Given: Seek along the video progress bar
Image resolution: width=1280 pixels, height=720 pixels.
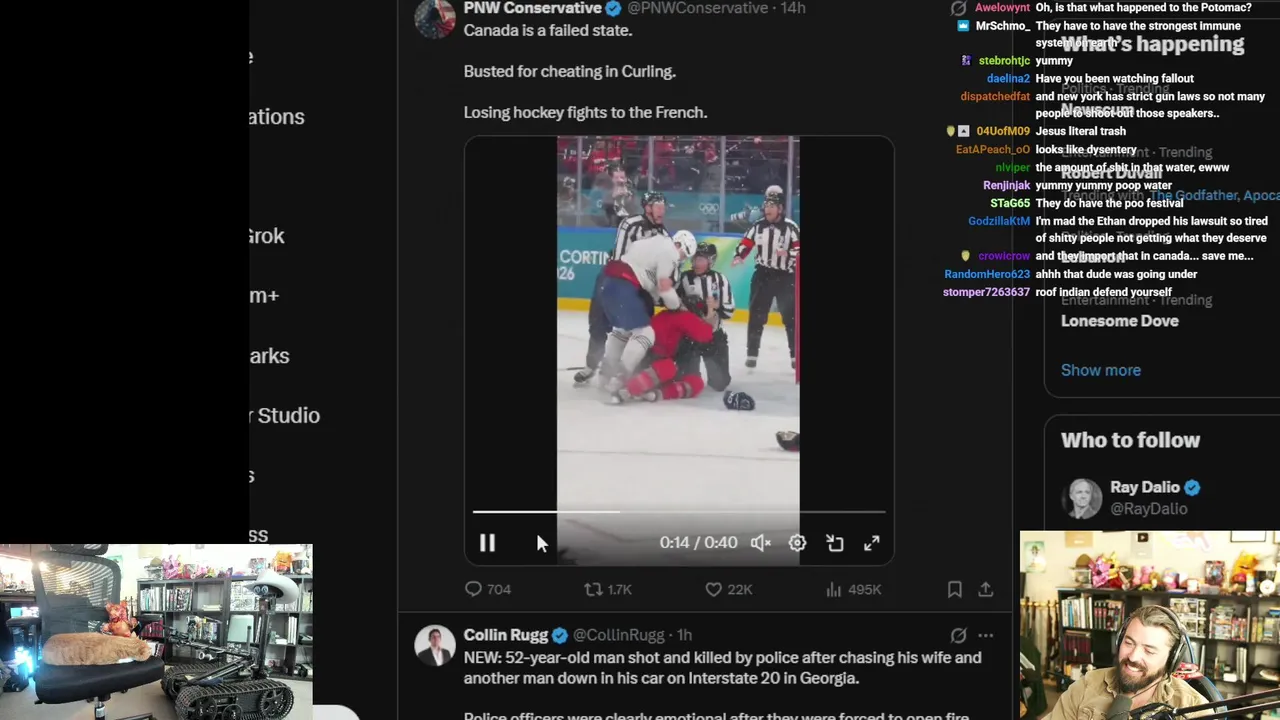Looking at the screenshot, I should pyautogui.click(x=678, y=511).
